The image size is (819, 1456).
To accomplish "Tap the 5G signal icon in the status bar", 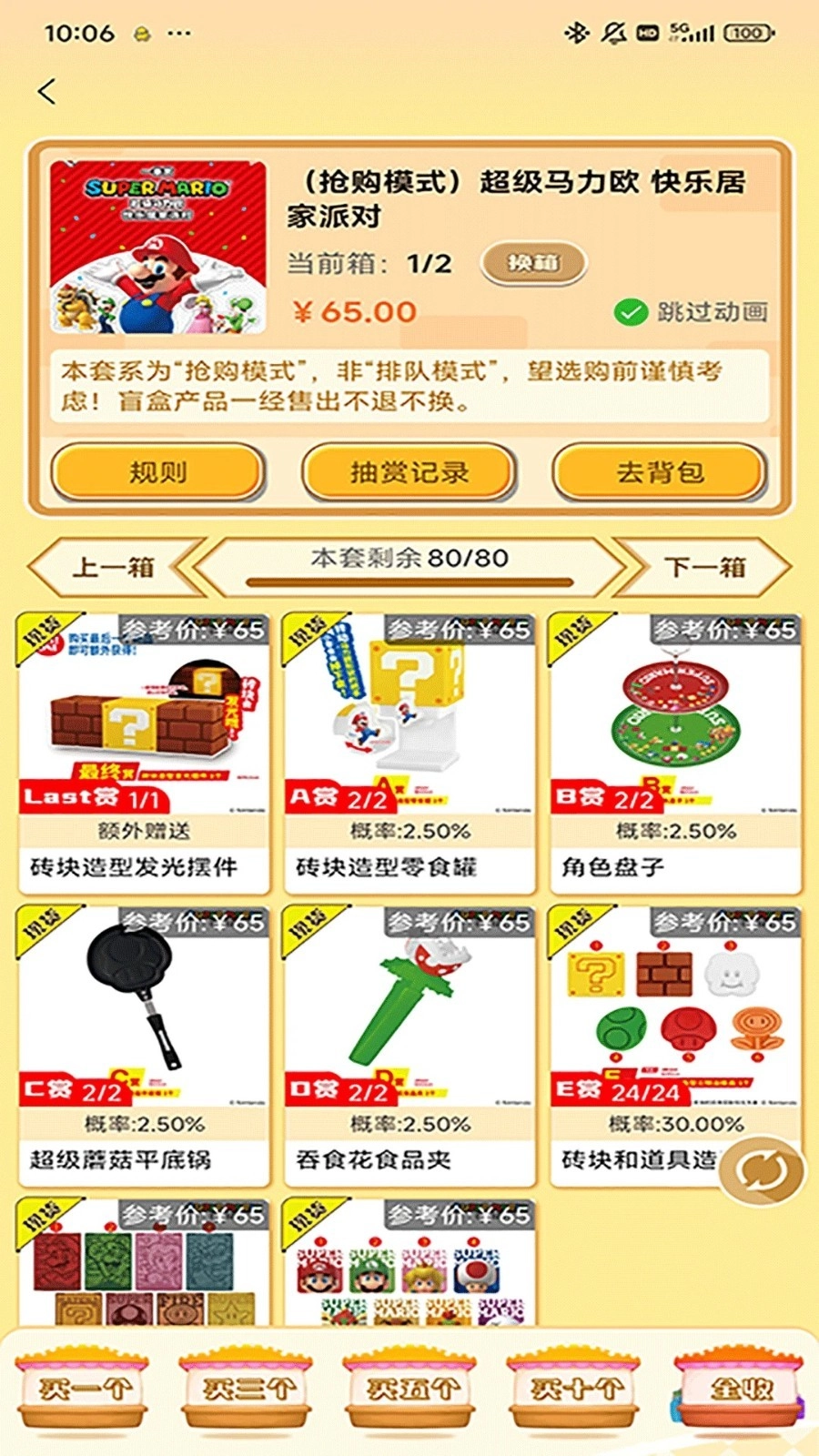I will coord(690,33).
